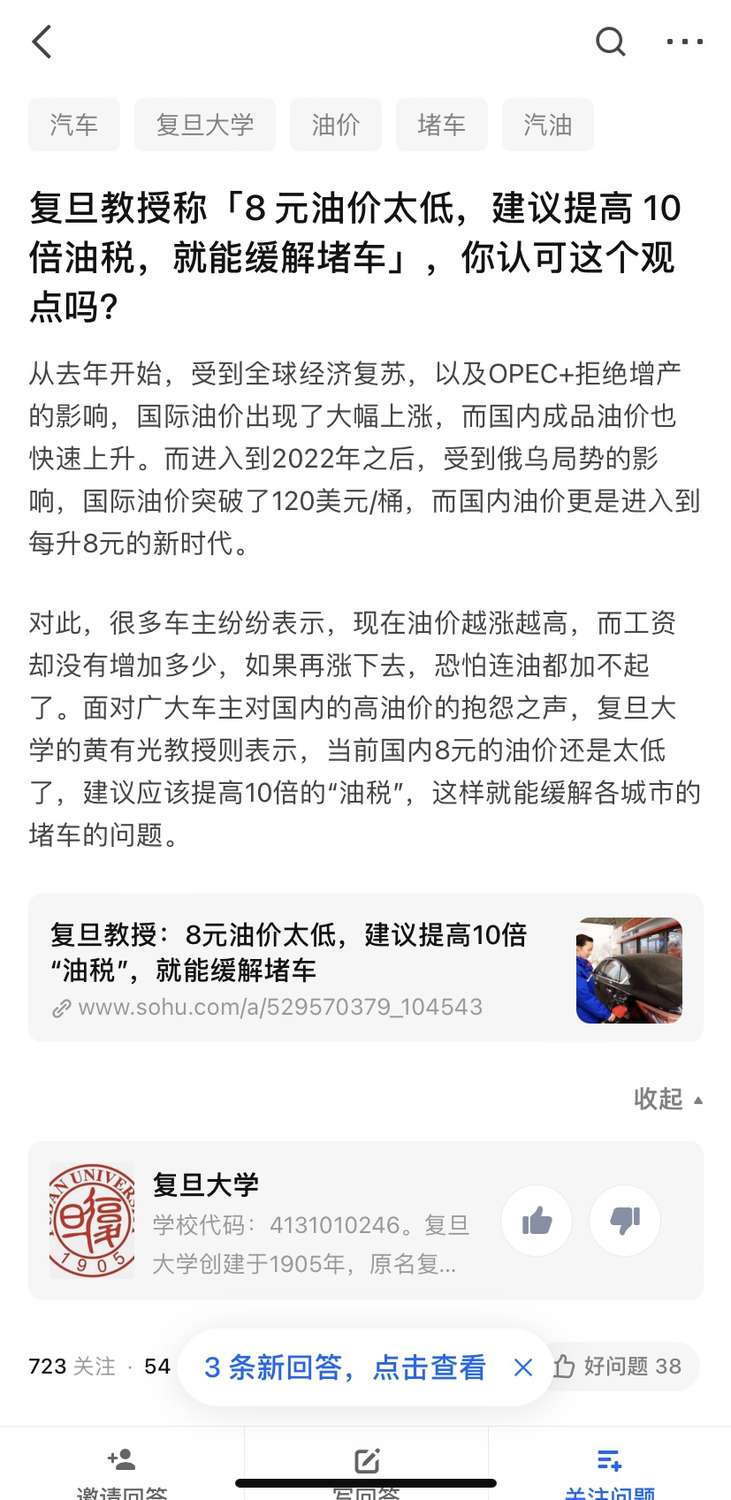The image size is (731, 1500).
Task: Go back using the top-left arrow
Action: click(x=42, y=42)
